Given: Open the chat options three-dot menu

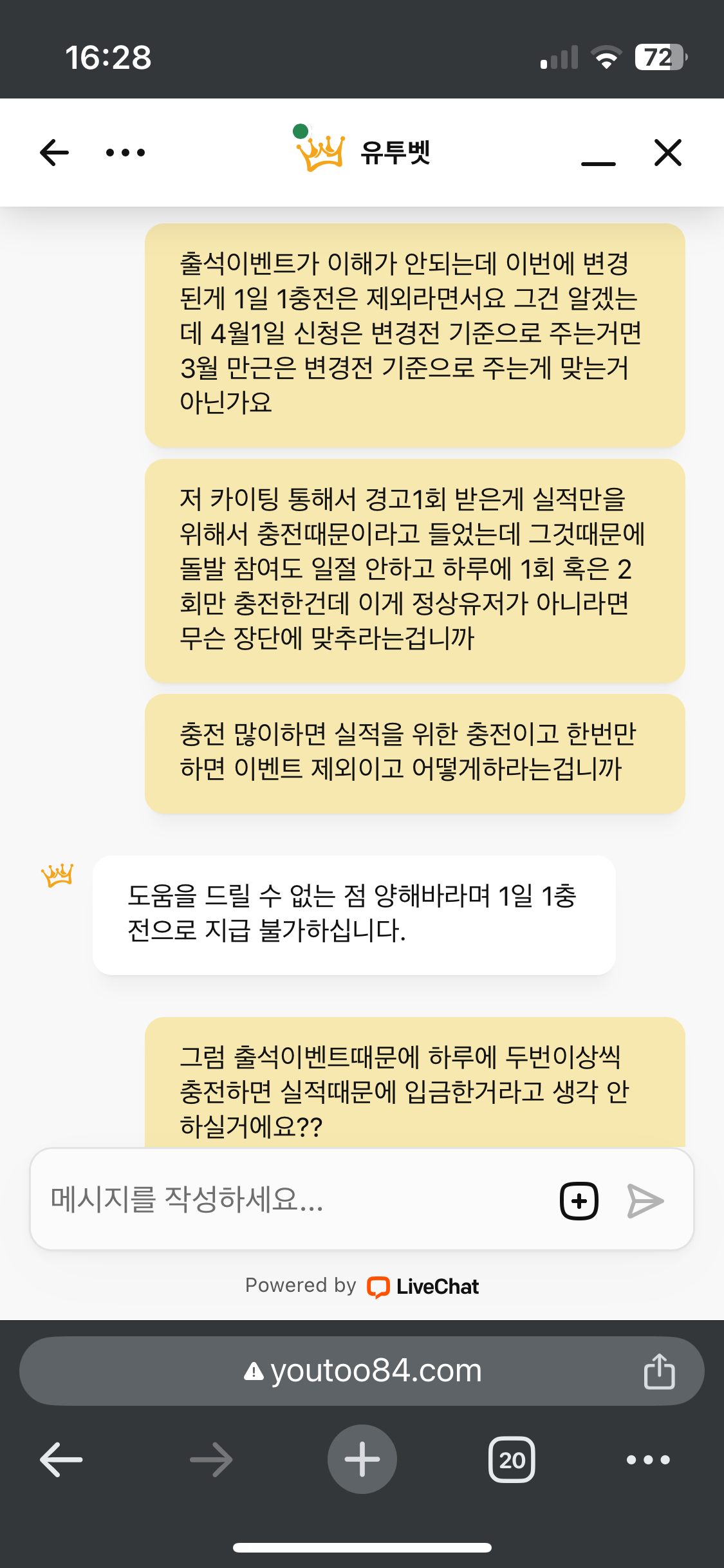Looking at the screenshot, I should tap(125, 153).
